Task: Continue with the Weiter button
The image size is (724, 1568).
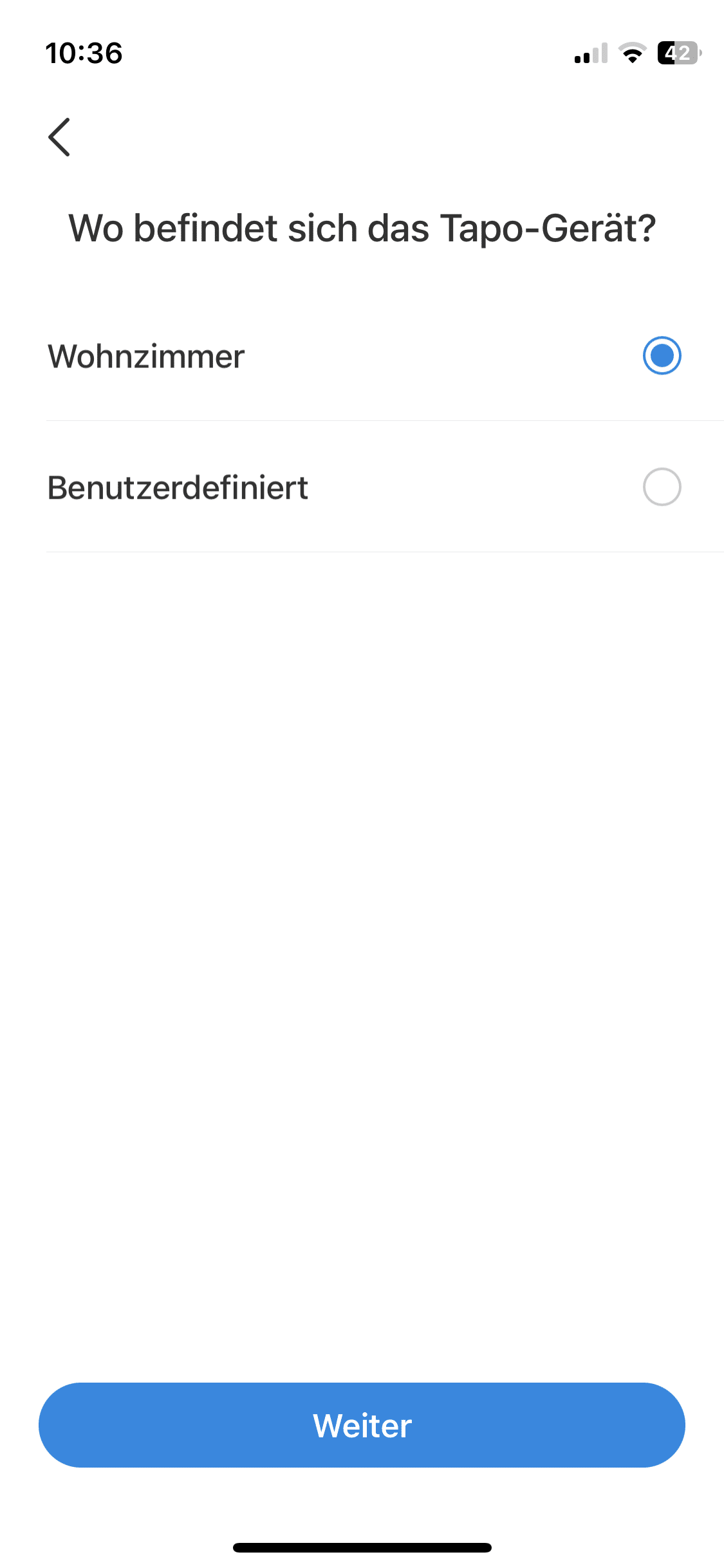Action: pyautogui.click(x=362, y=1425)
